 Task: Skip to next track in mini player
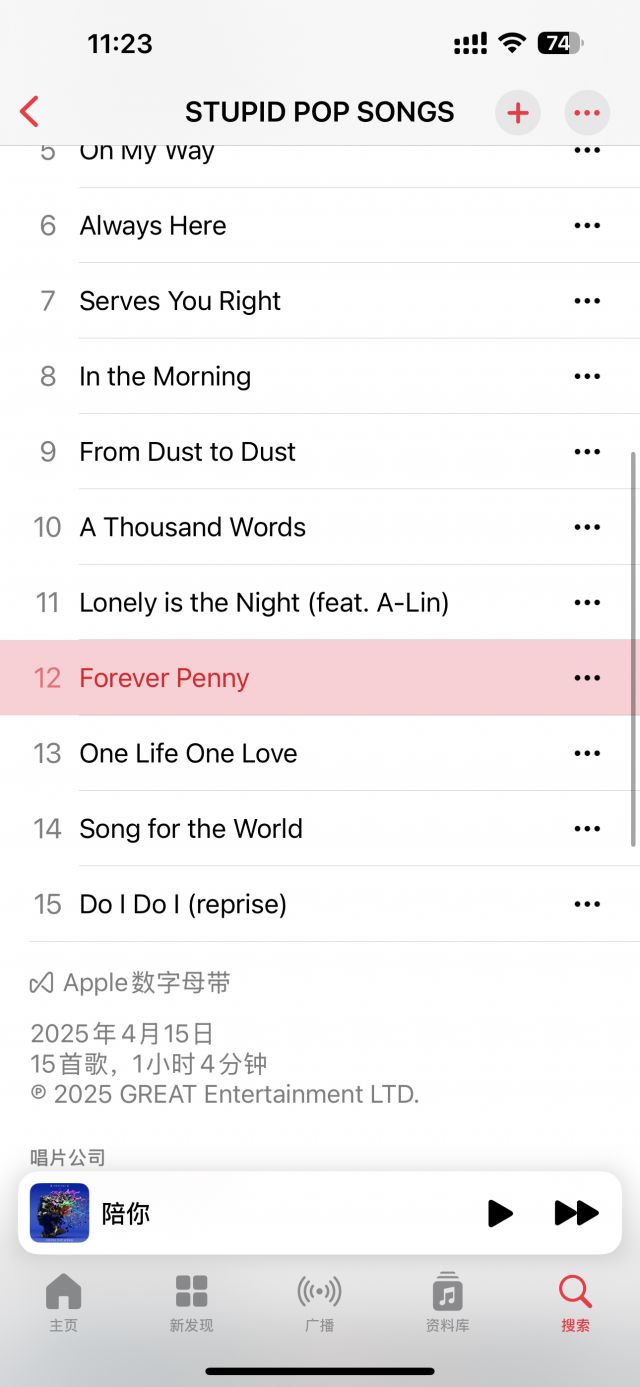(x=576, y=1213)
